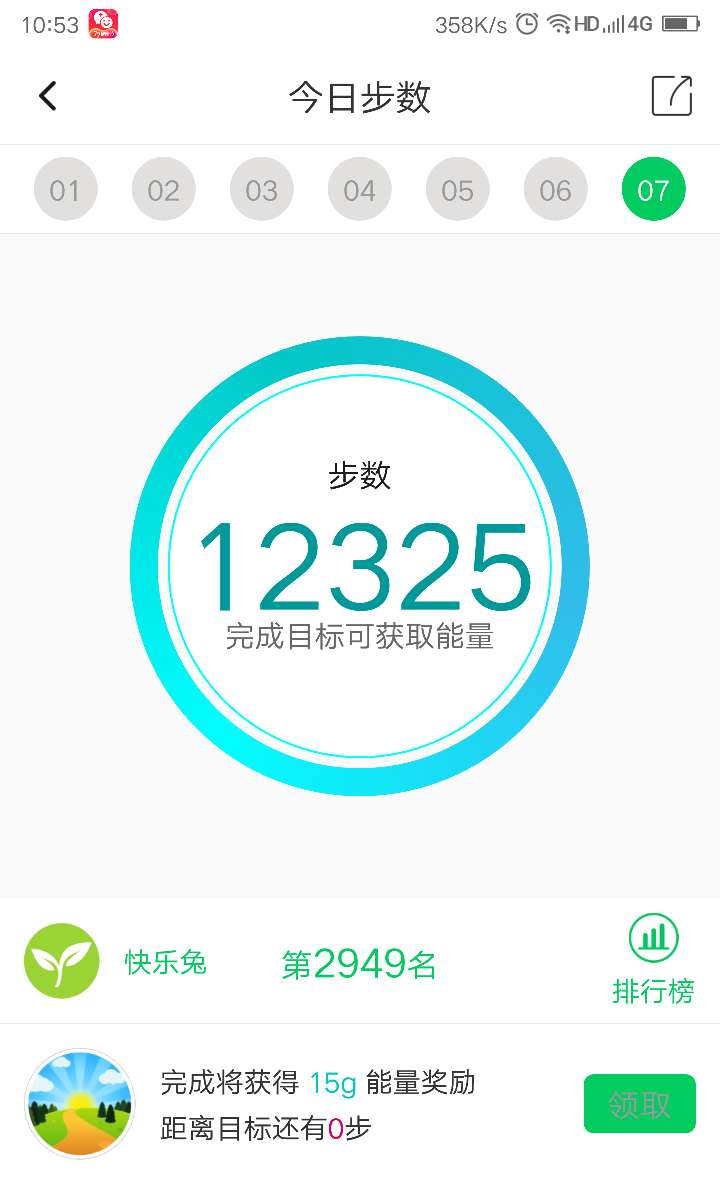Open the share icon on the top right

tap(672, 95)
